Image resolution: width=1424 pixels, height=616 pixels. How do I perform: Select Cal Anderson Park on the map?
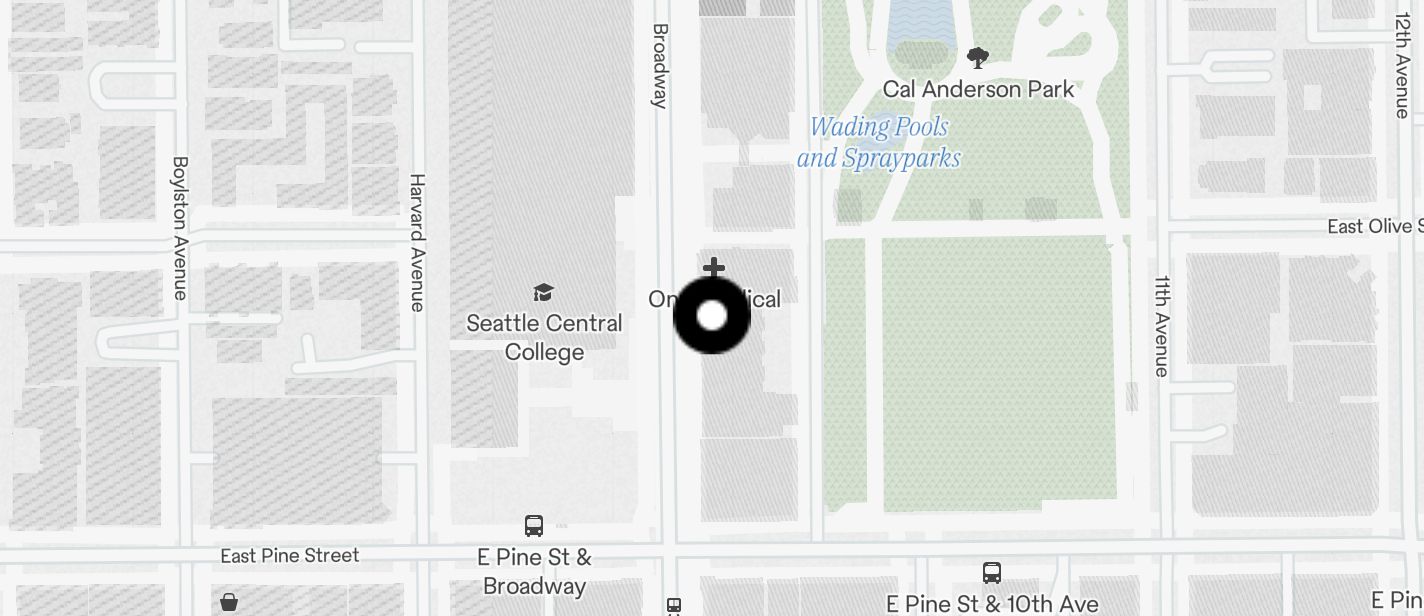point(978,59)
